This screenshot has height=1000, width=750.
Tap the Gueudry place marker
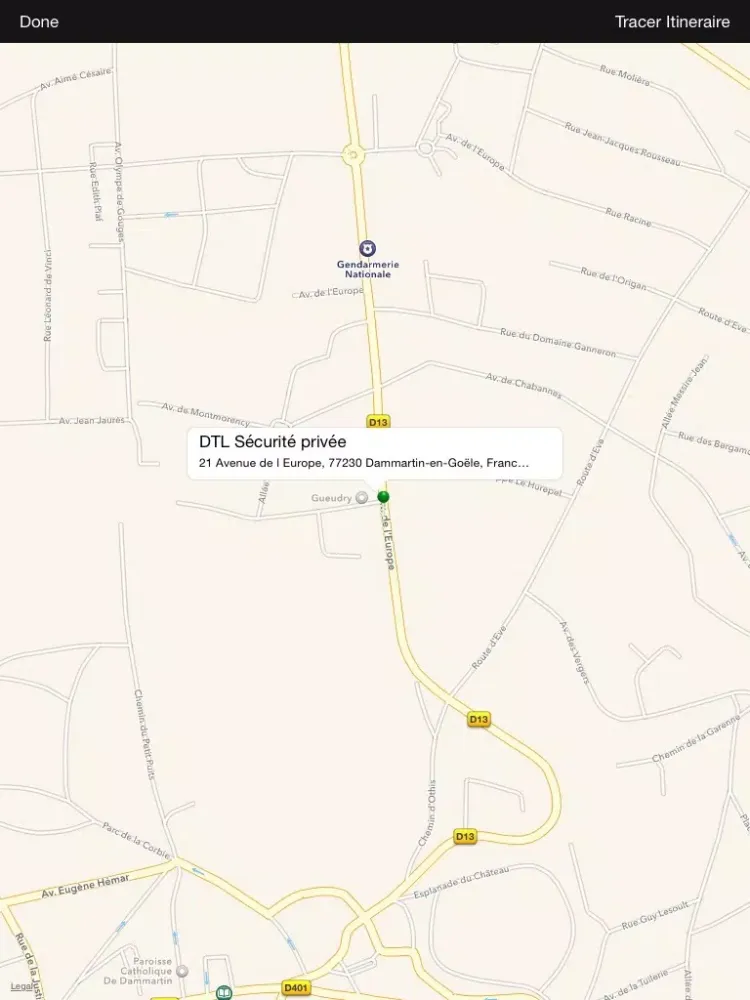click(x=361, y=497)
